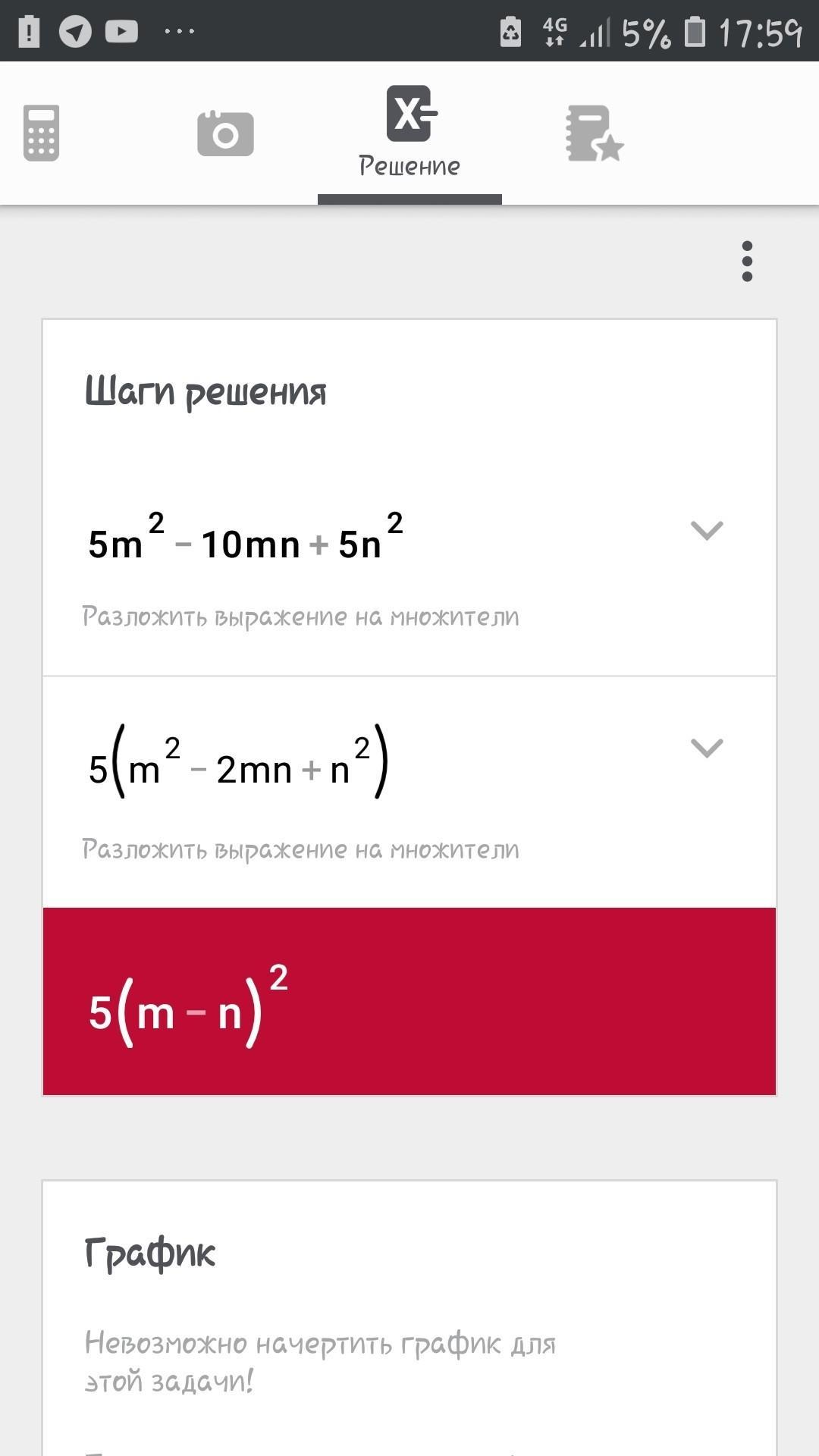Expand the 5(m² − 2mn + n²) step

click(x=707, y=748)
